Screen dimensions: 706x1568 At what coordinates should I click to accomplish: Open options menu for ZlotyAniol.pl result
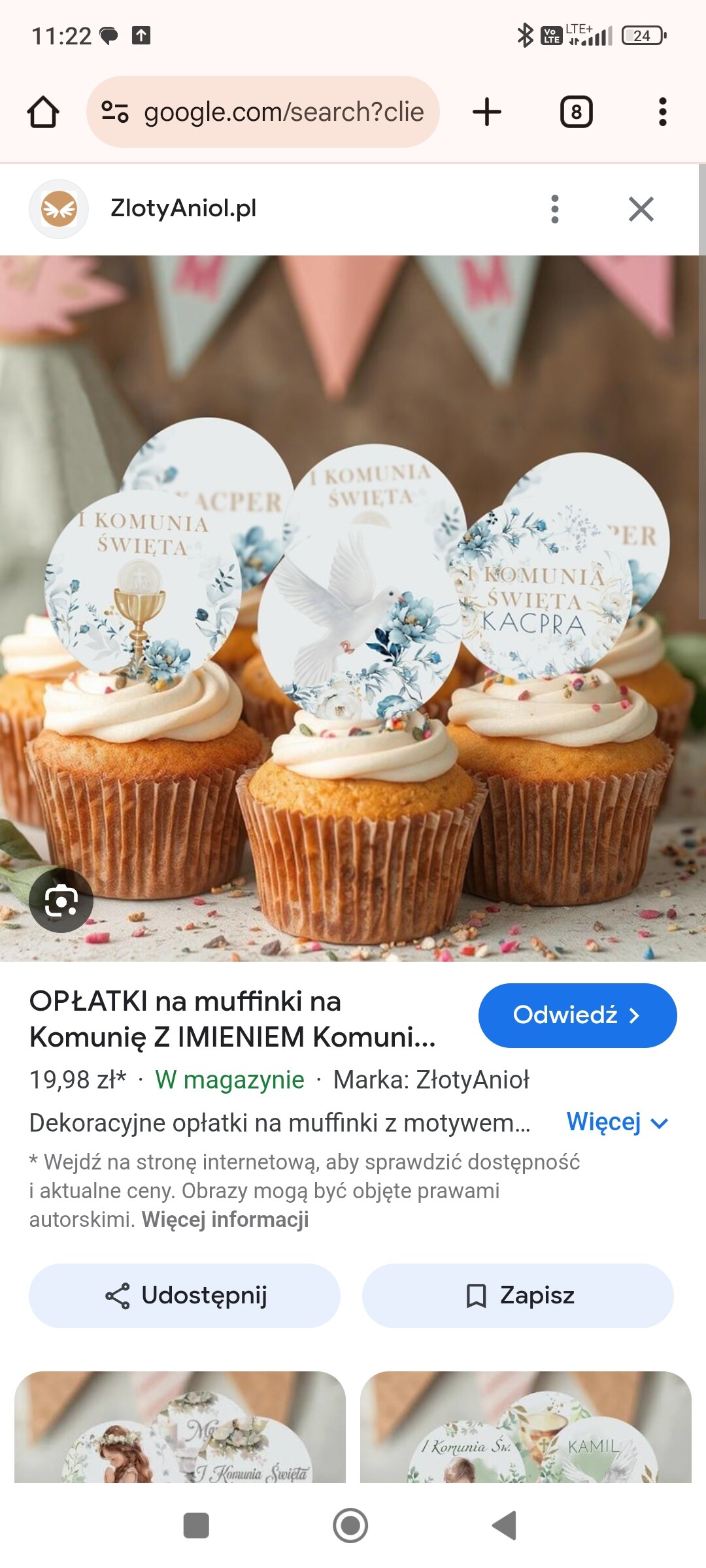click(x=555, y=209)
